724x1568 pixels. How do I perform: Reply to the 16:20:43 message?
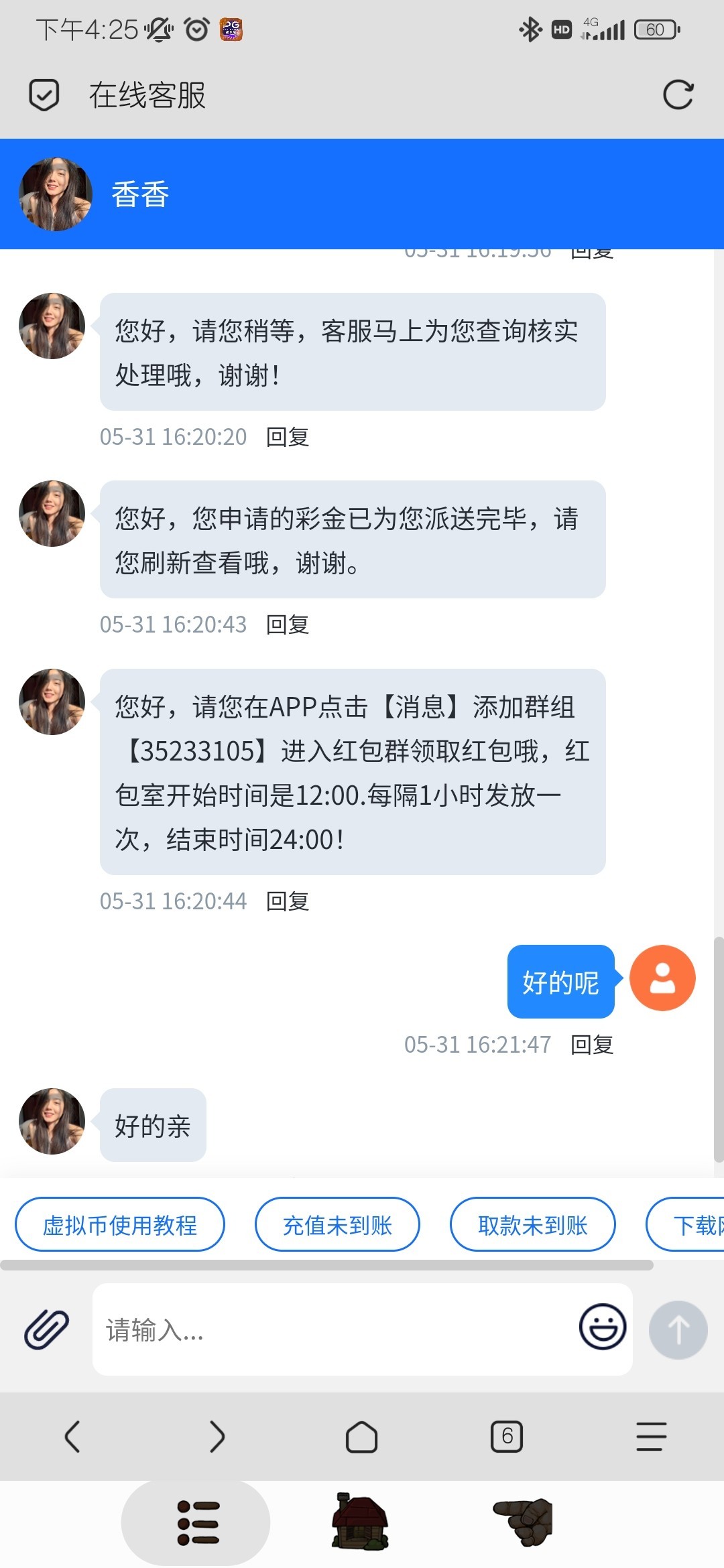288,625
